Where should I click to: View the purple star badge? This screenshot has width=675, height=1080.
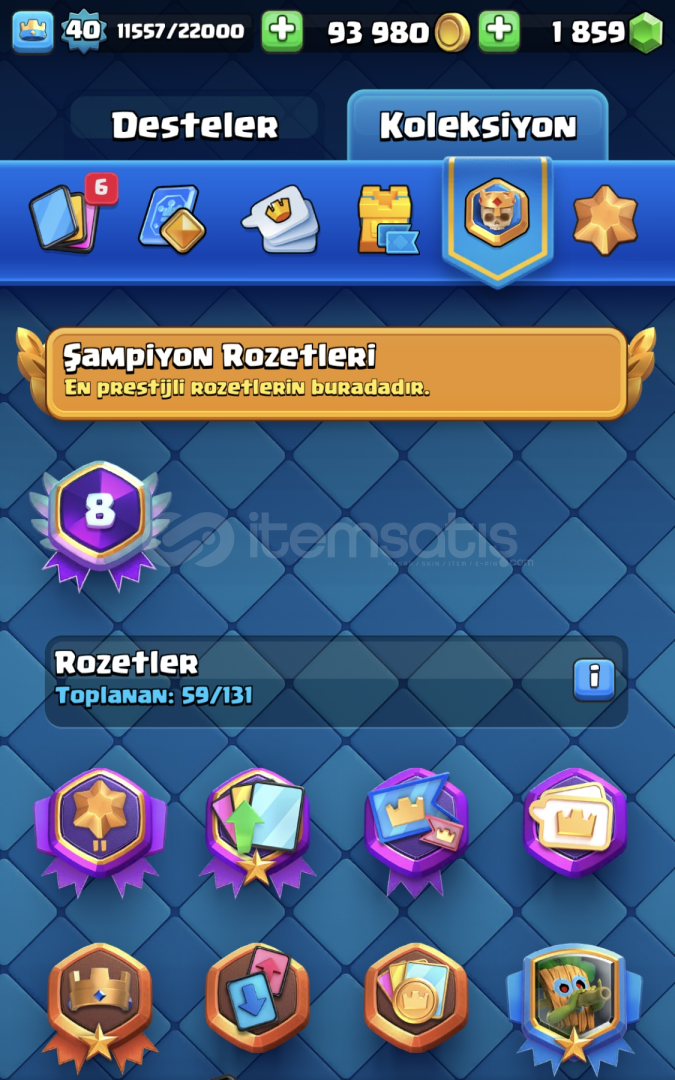click(100, 827)
